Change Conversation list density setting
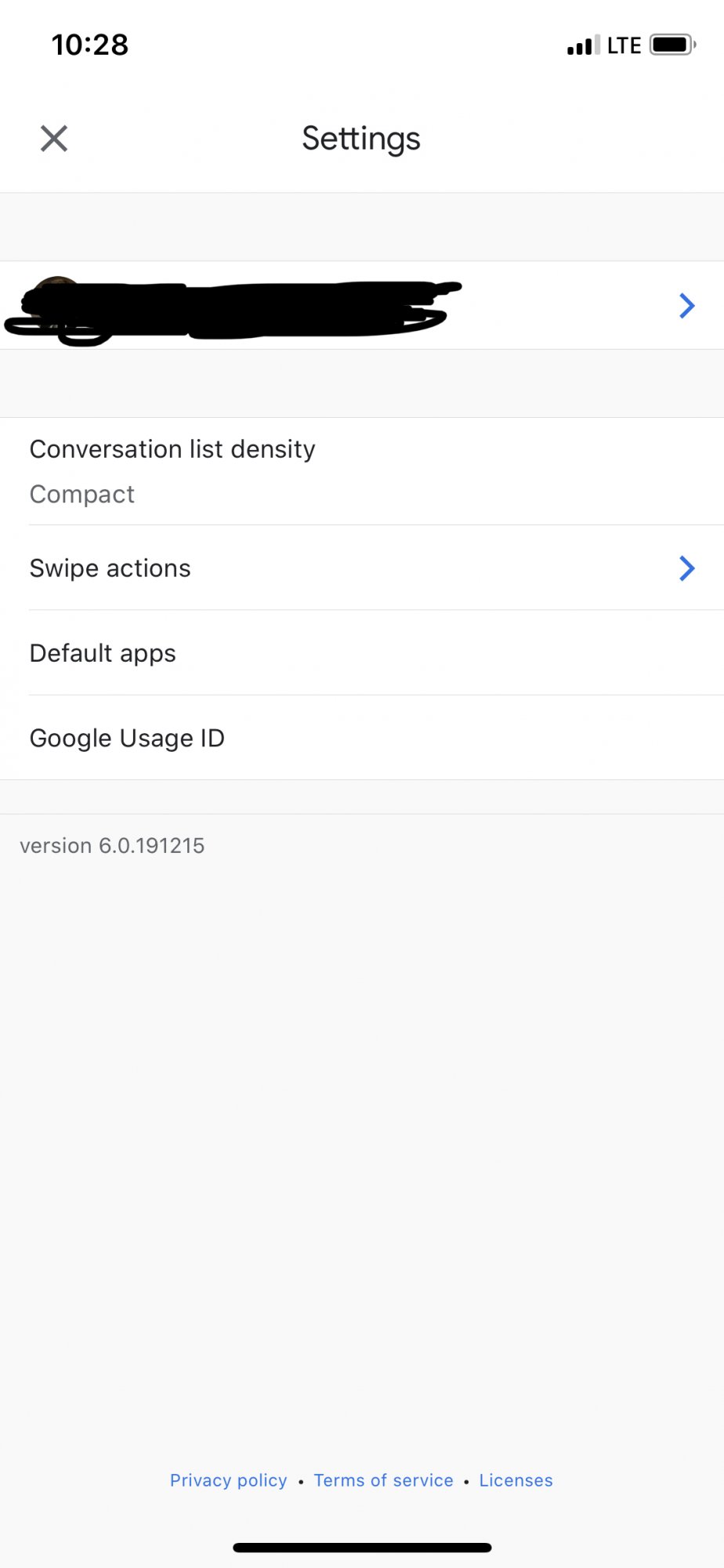724x1568 pixels. tap(362, 471)
